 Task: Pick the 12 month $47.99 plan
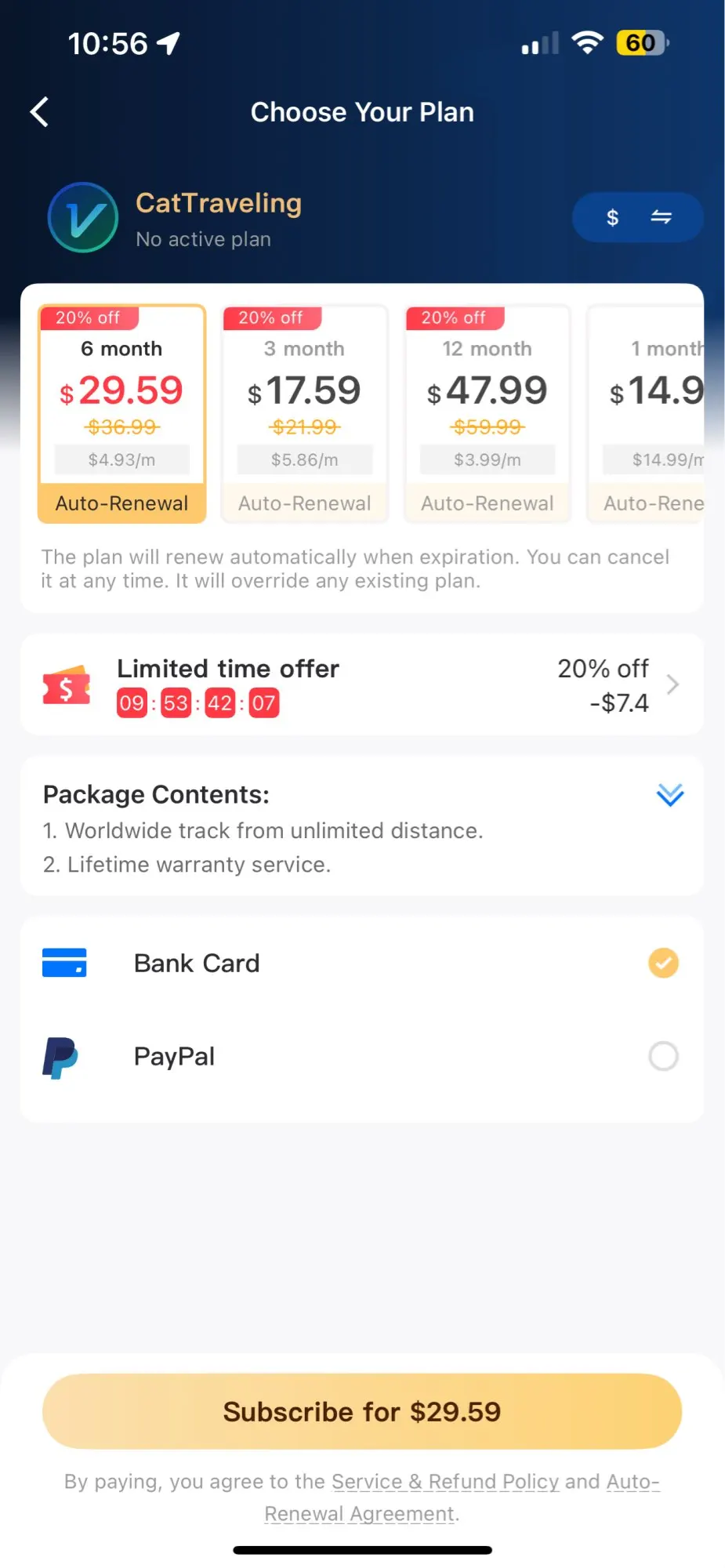coord(487,413)
